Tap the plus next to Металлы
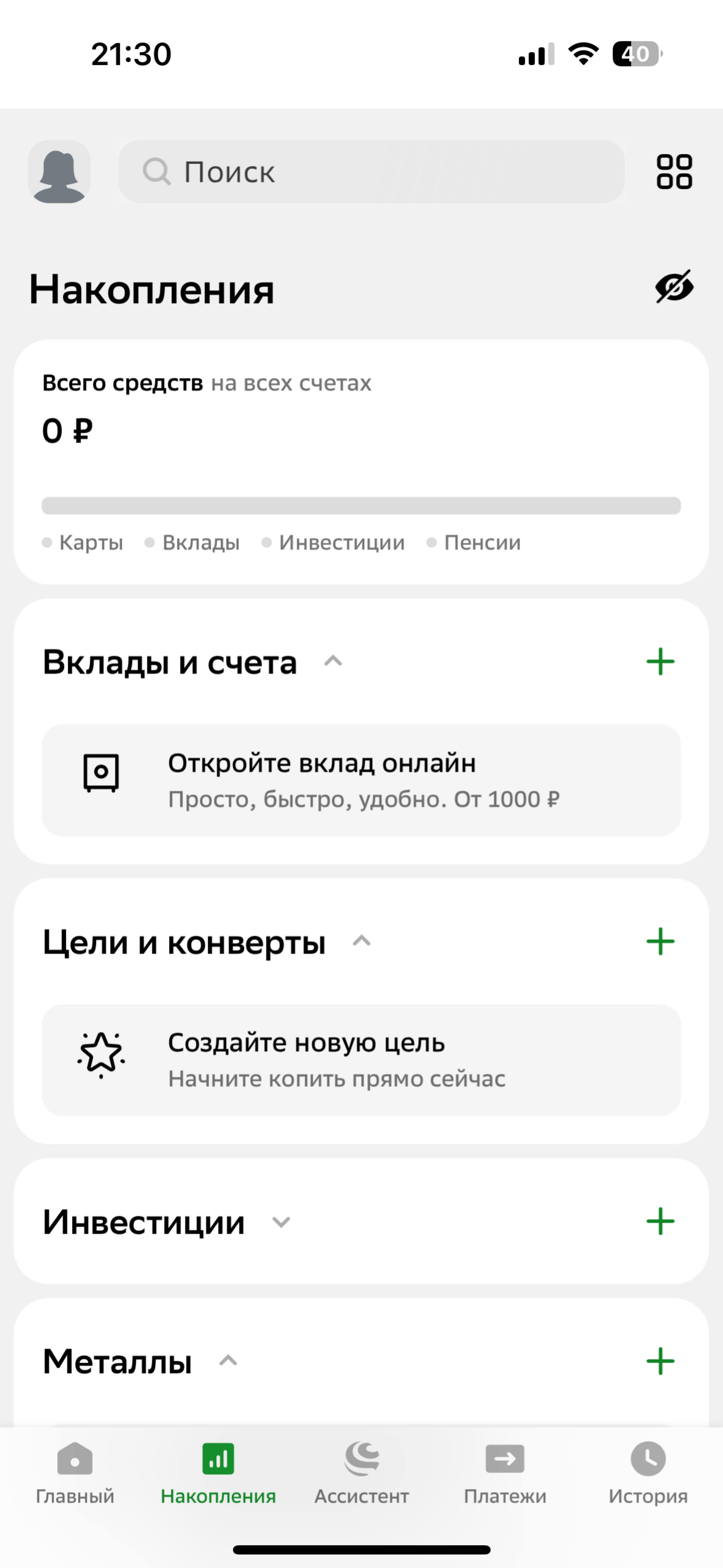Image resolution: width=723 pixels, height=1568 pixels. (x=660, y=1361)
